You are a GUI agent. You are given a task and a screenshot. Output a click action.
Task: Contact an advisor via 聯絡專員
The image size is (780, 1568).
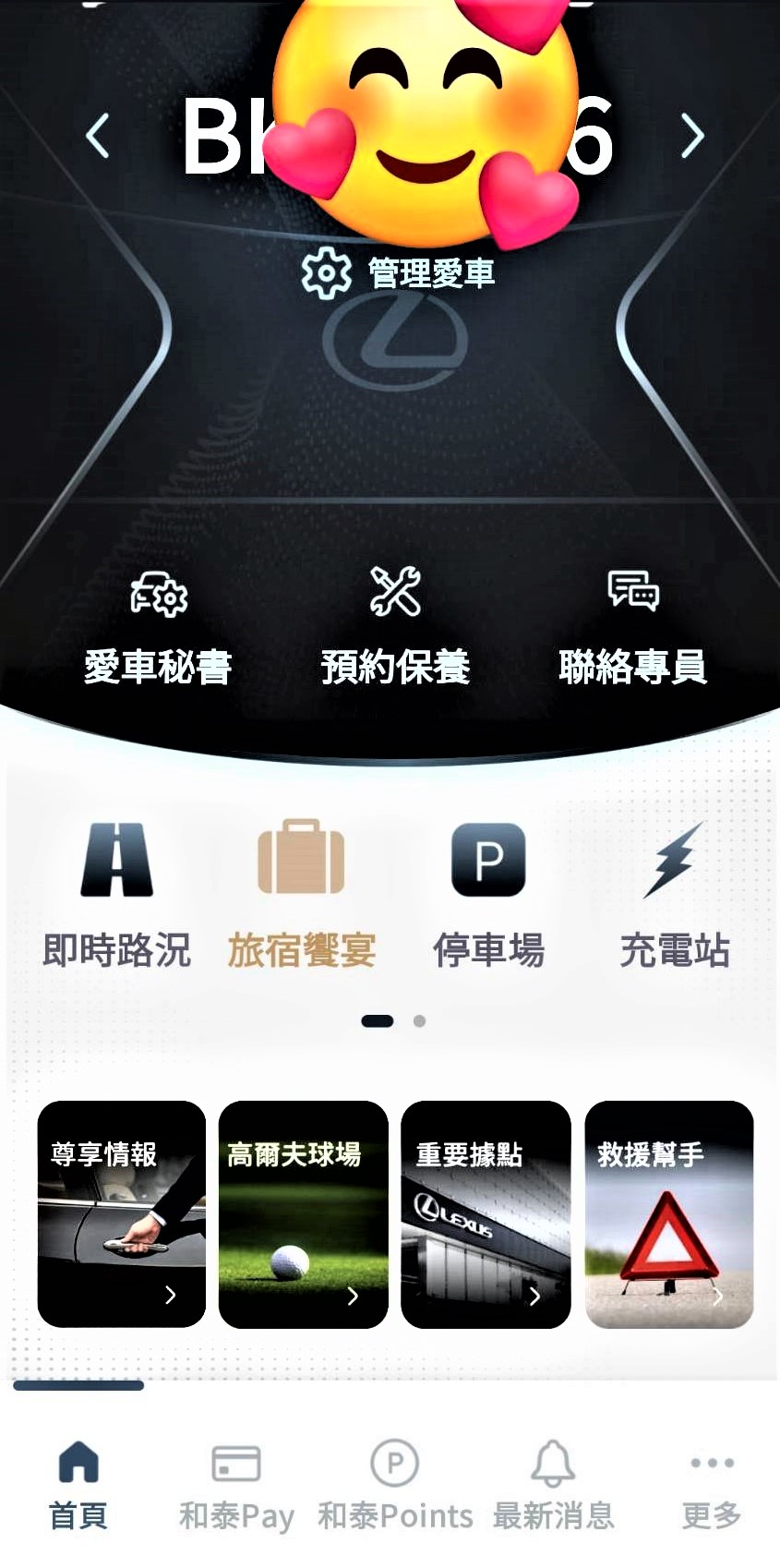click(x=632, y=628)
